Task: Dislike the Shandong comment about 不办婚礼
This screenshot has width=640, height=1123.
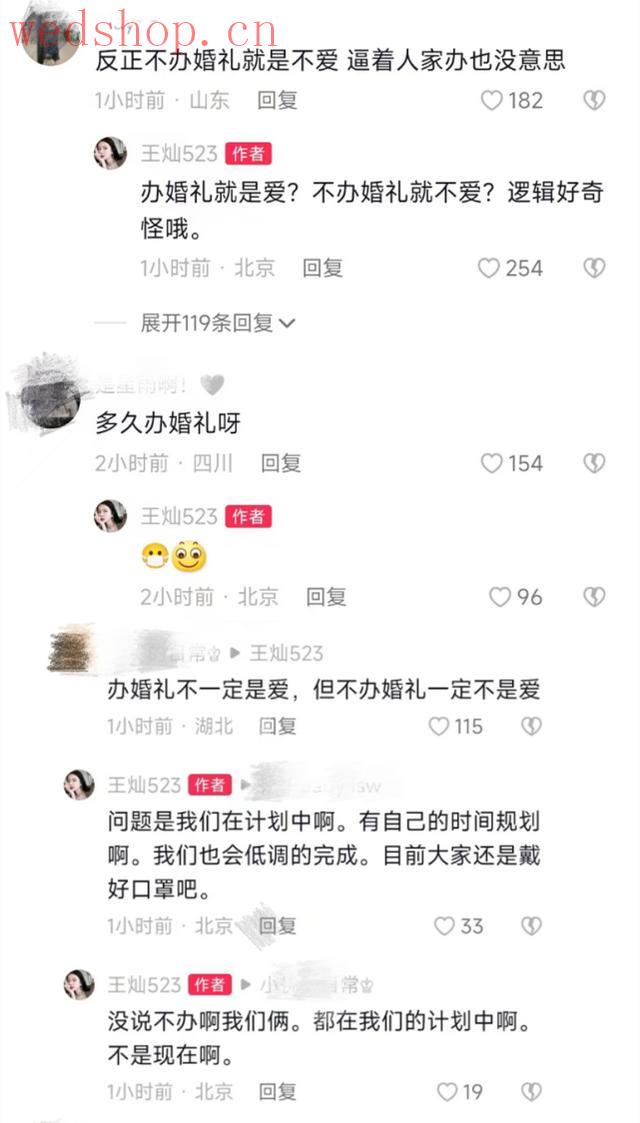Action: coord(594,100)
